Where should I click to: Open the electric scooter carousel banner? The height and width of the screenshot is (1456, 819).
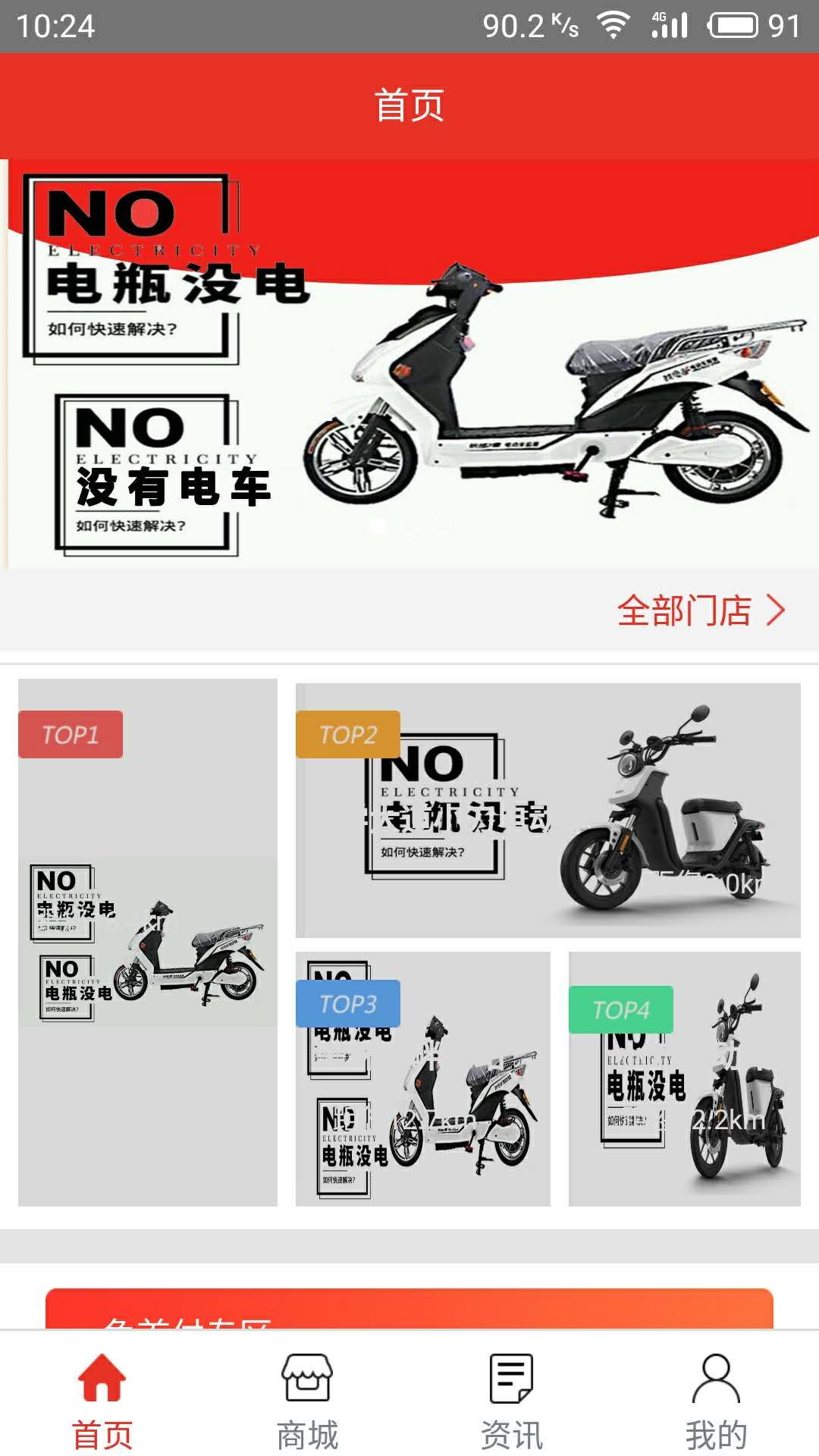tap(409, 364)
